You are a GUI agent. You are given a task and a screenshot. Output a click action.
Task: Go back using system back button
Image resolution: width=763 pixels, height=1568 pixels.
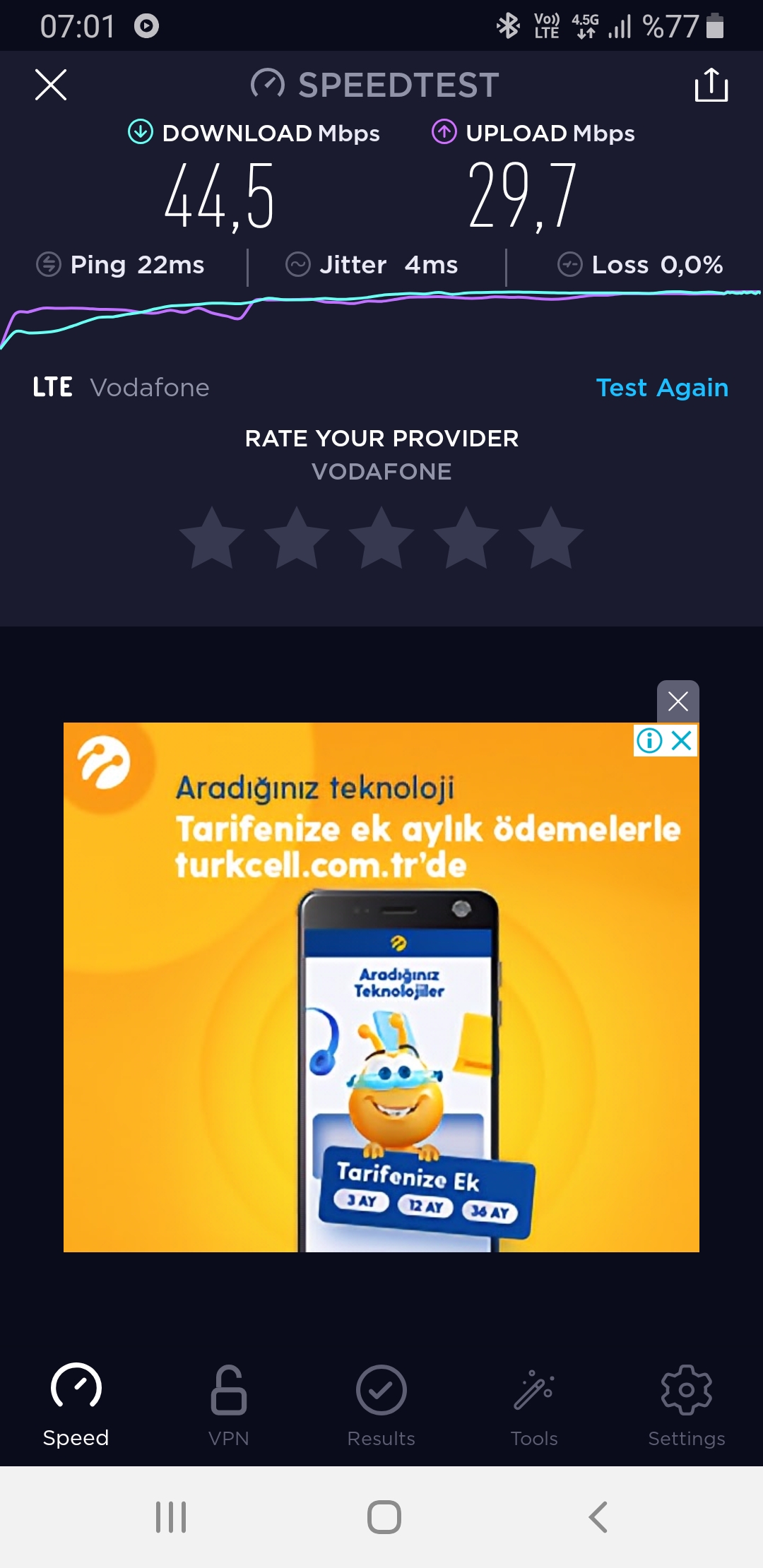pyautogui.click(x=598, y=1516)
